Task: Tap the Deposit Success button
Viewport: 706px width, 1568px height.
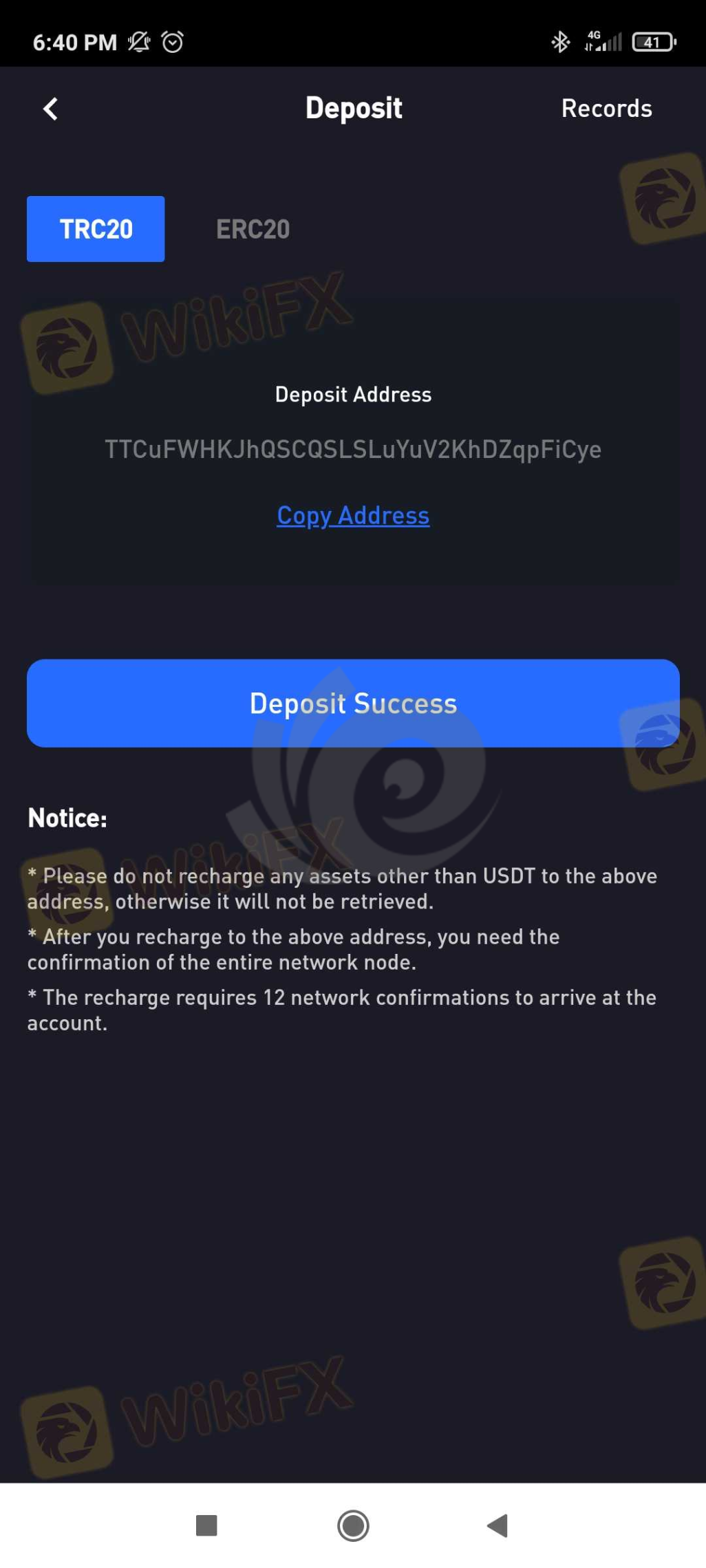Action: click(353, 703)
